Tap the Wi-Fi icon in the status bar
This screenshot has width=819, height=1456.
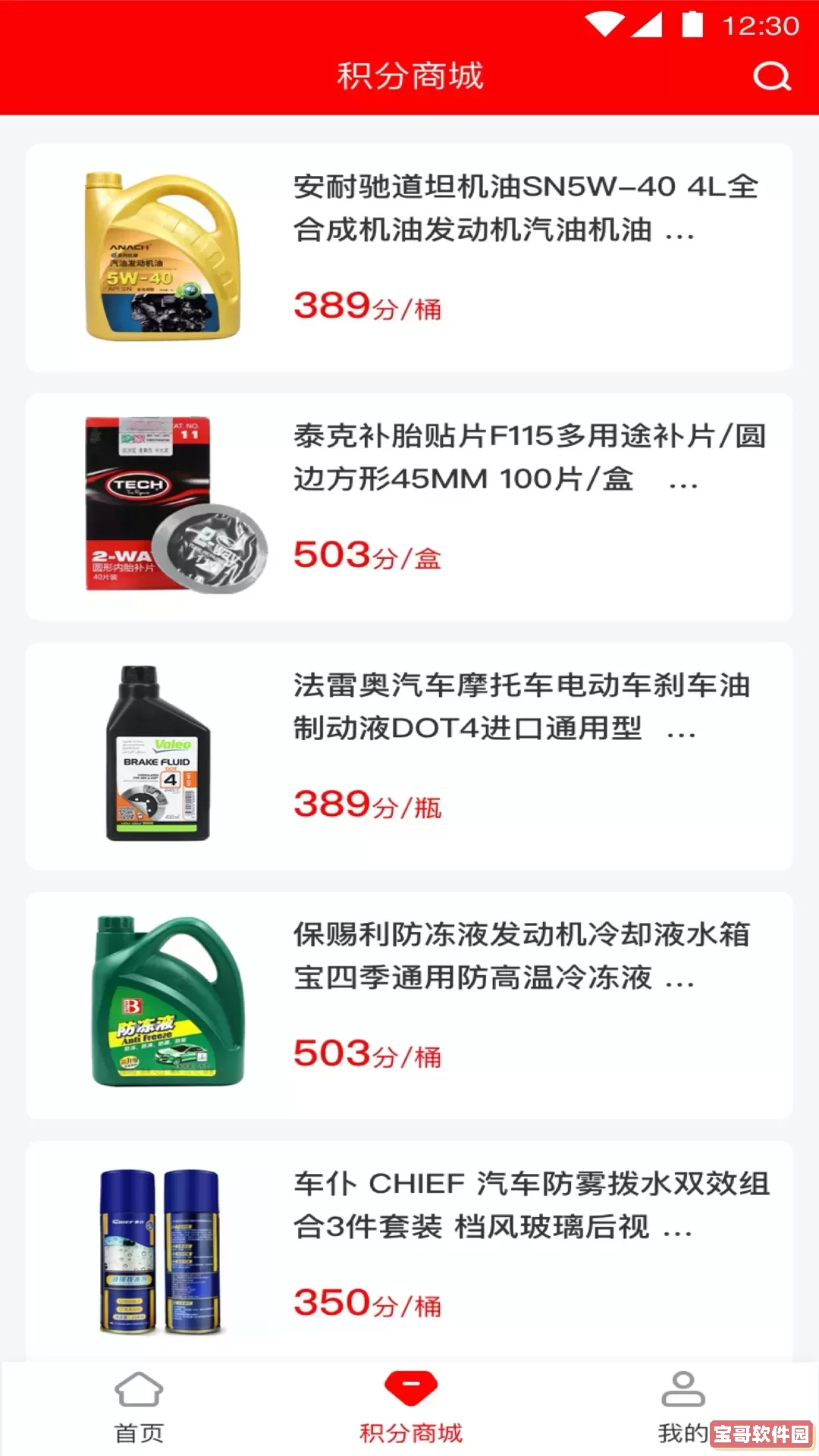604,23
